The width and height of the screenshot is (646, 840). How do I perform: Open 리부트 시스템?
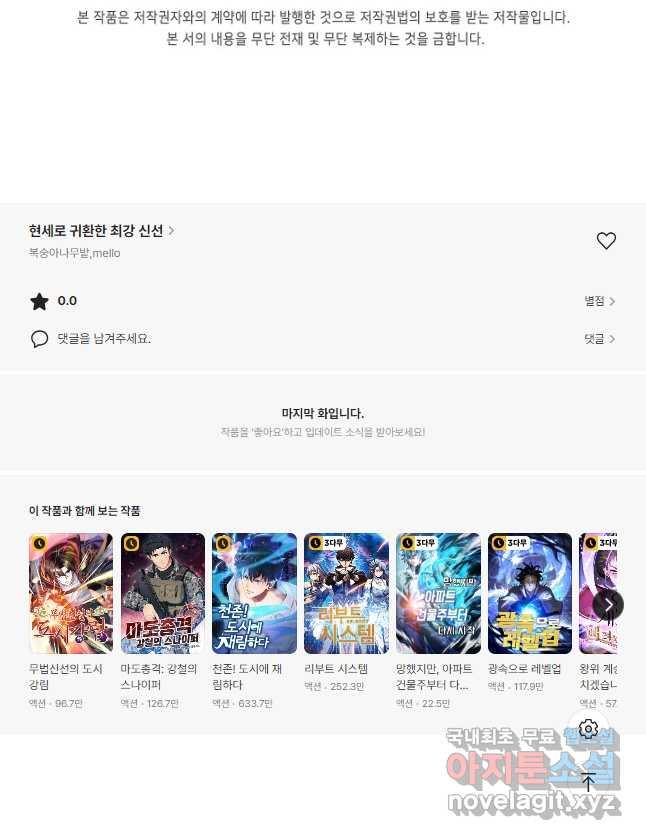tap(346, 593)
